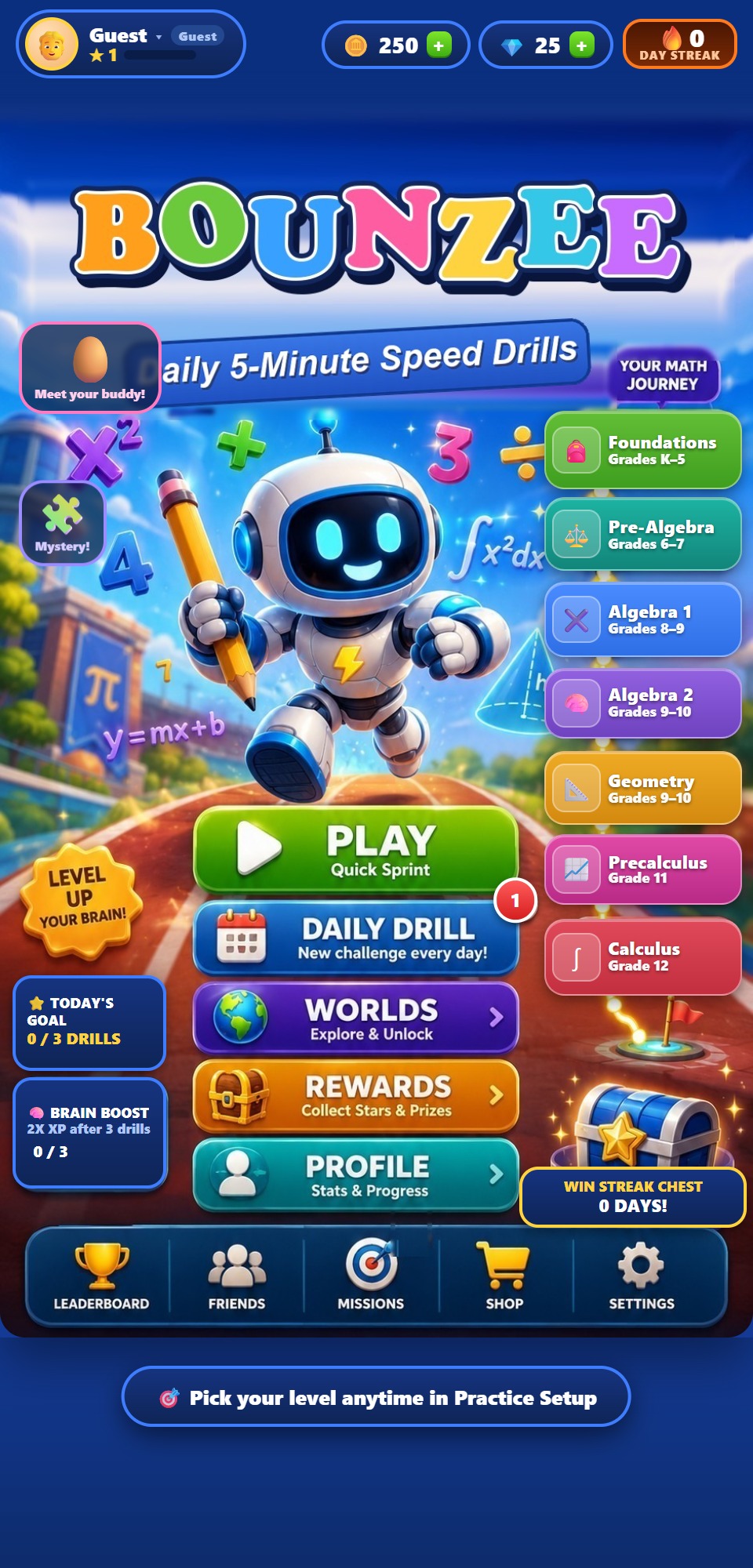Viewport: 753px width, 1568px height.
Task: Explore the Worlds menu
Action: click(x=355, y=1018)
